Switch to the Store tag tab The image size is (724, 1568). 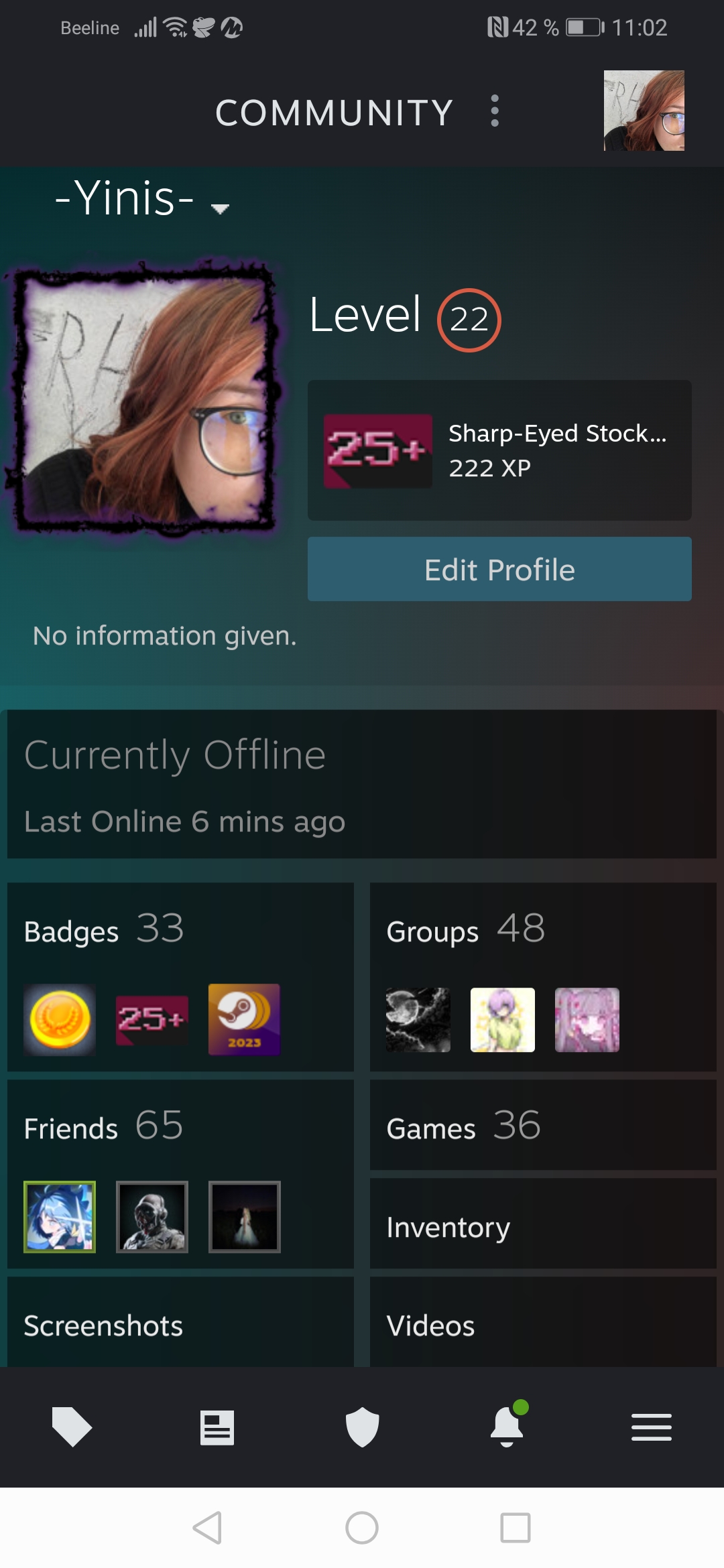click(x=72, y=1427)
